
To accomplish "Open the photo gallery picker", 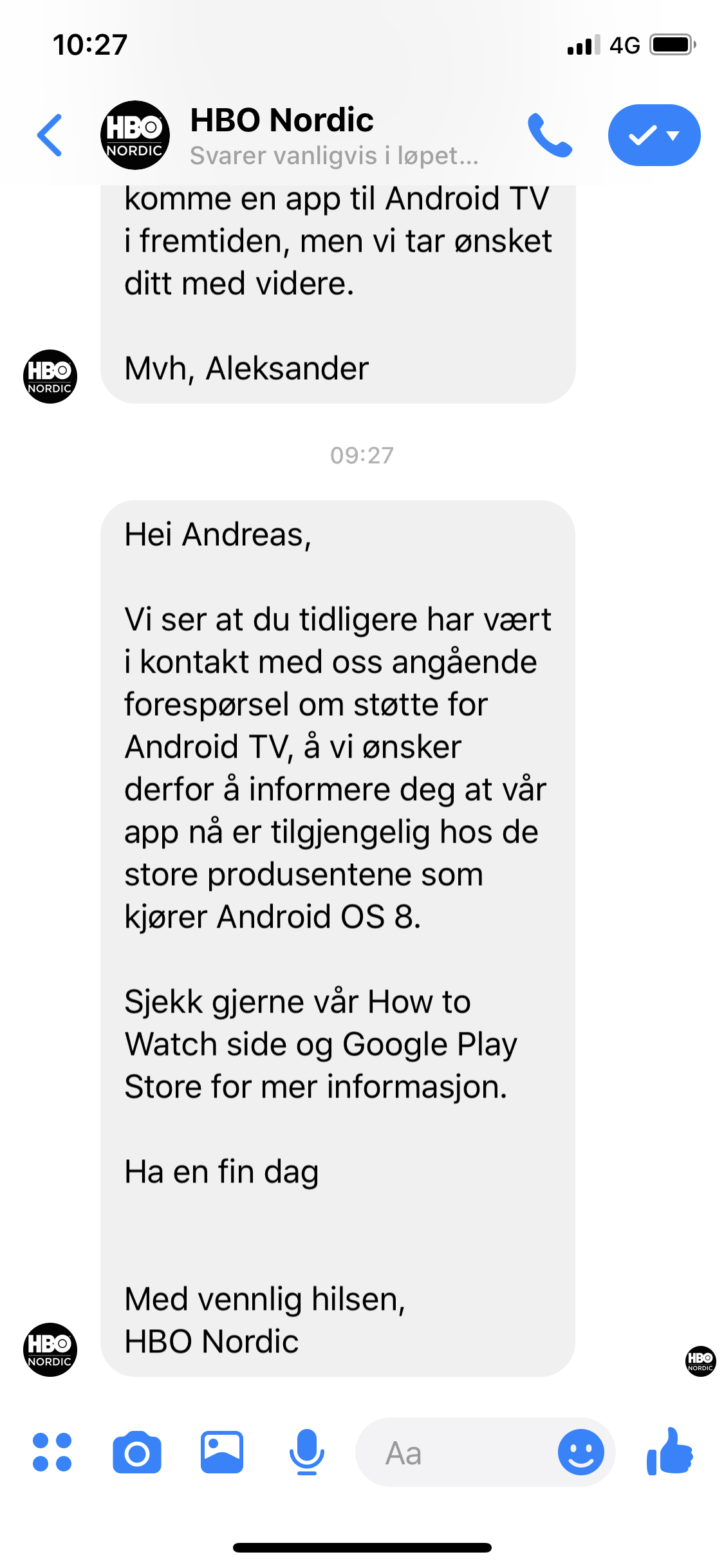I will coord(222,1452).
